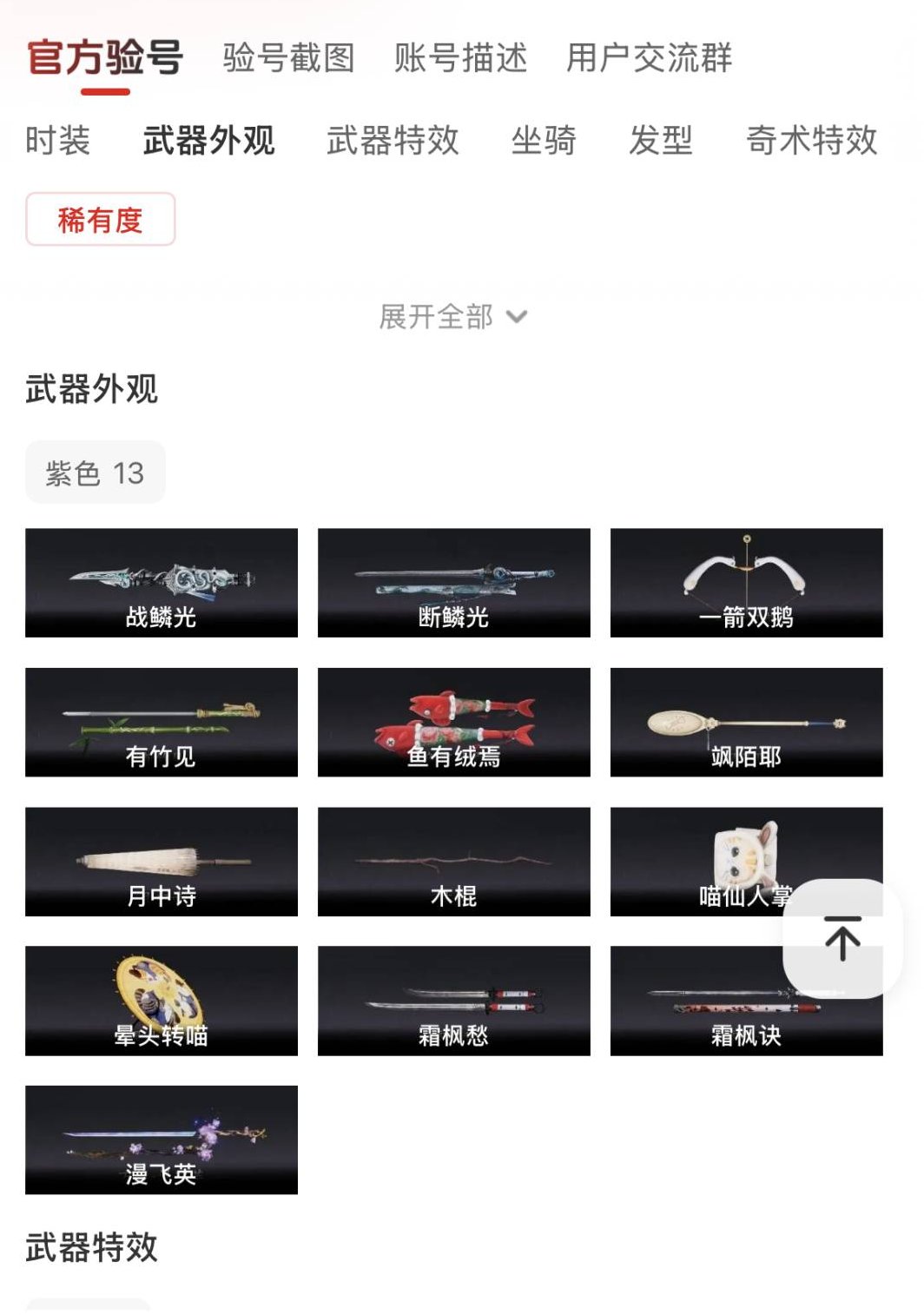Open the 战鳞光 weapon image
924x1315 pixels.
[162, 582]
